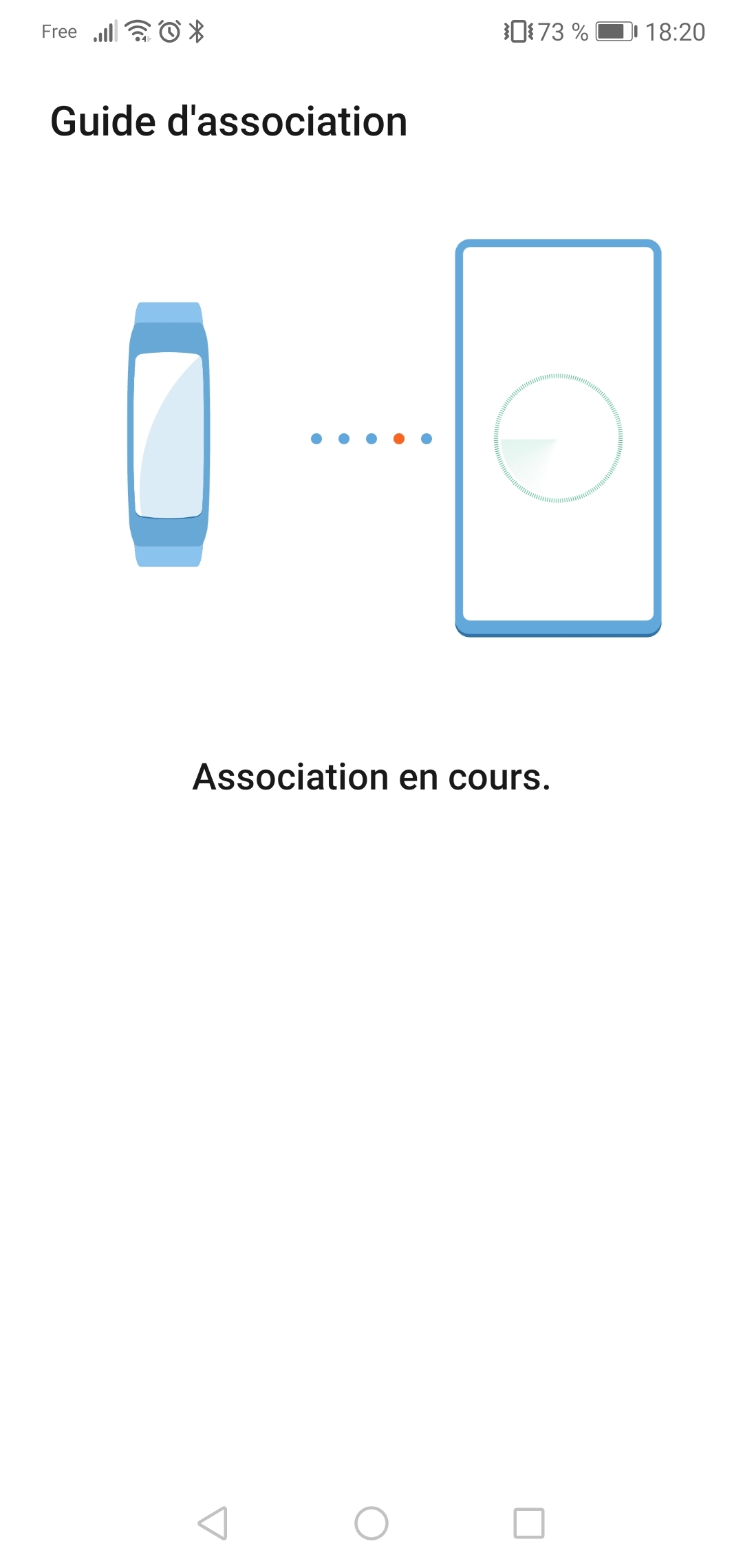Image resolution: width=743 pixels, height=1568 pixels.
Task: Tap the last blue dot near the phone
Action: pos(425,438)
